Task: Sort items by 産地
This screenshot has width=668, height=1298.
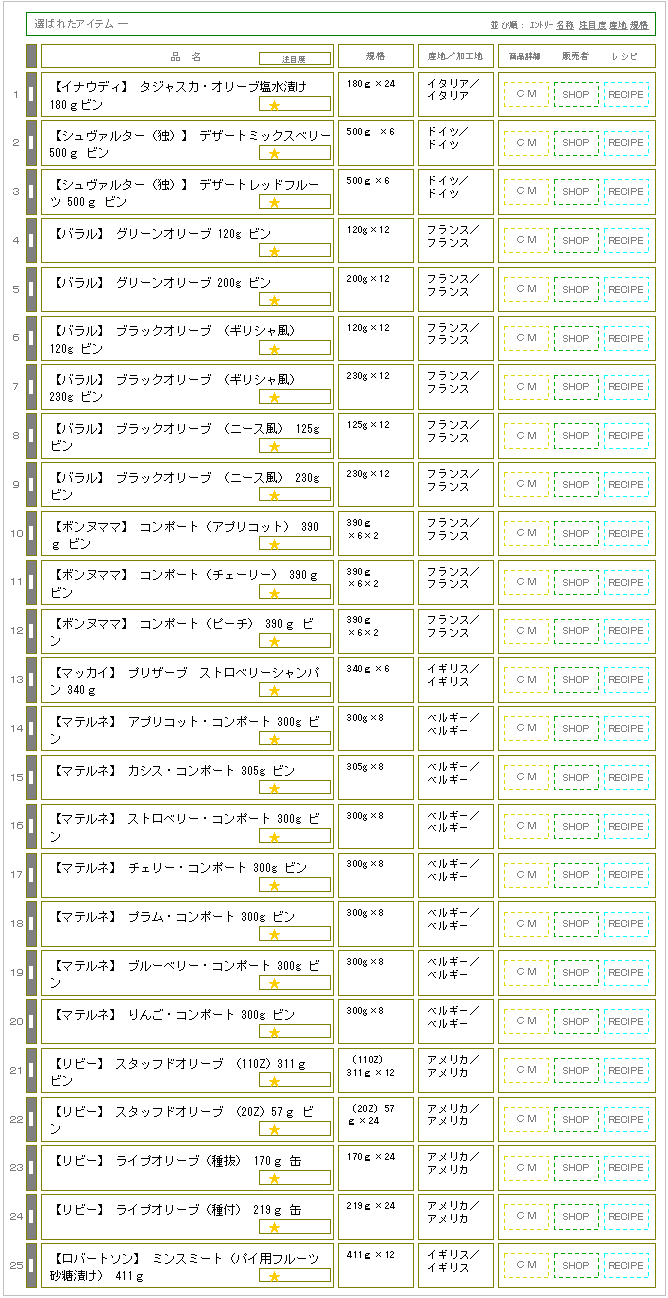Action: [x=618, y=24]
